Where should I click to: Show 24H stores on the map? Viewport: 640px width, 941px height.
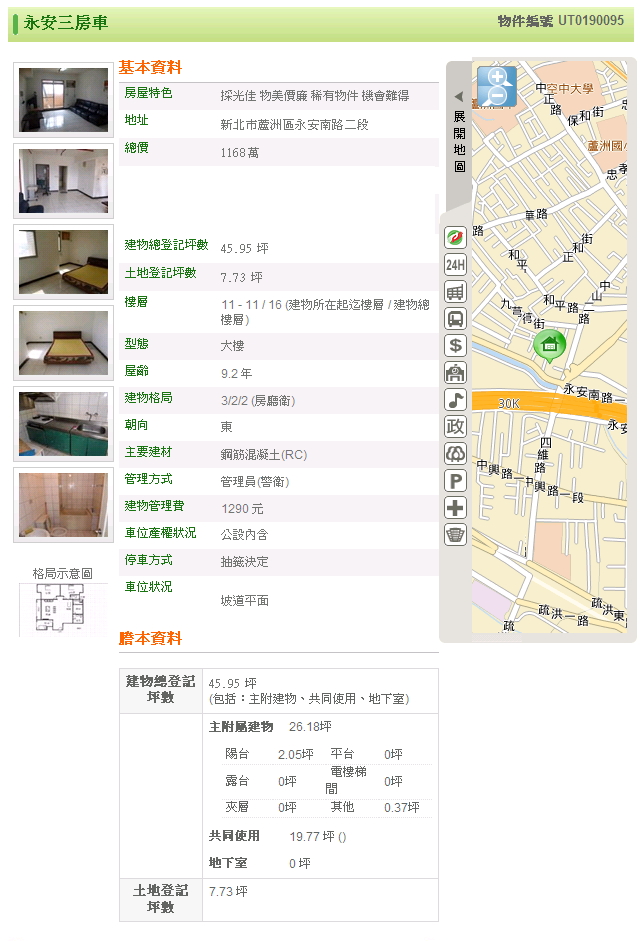click(455, 265)
